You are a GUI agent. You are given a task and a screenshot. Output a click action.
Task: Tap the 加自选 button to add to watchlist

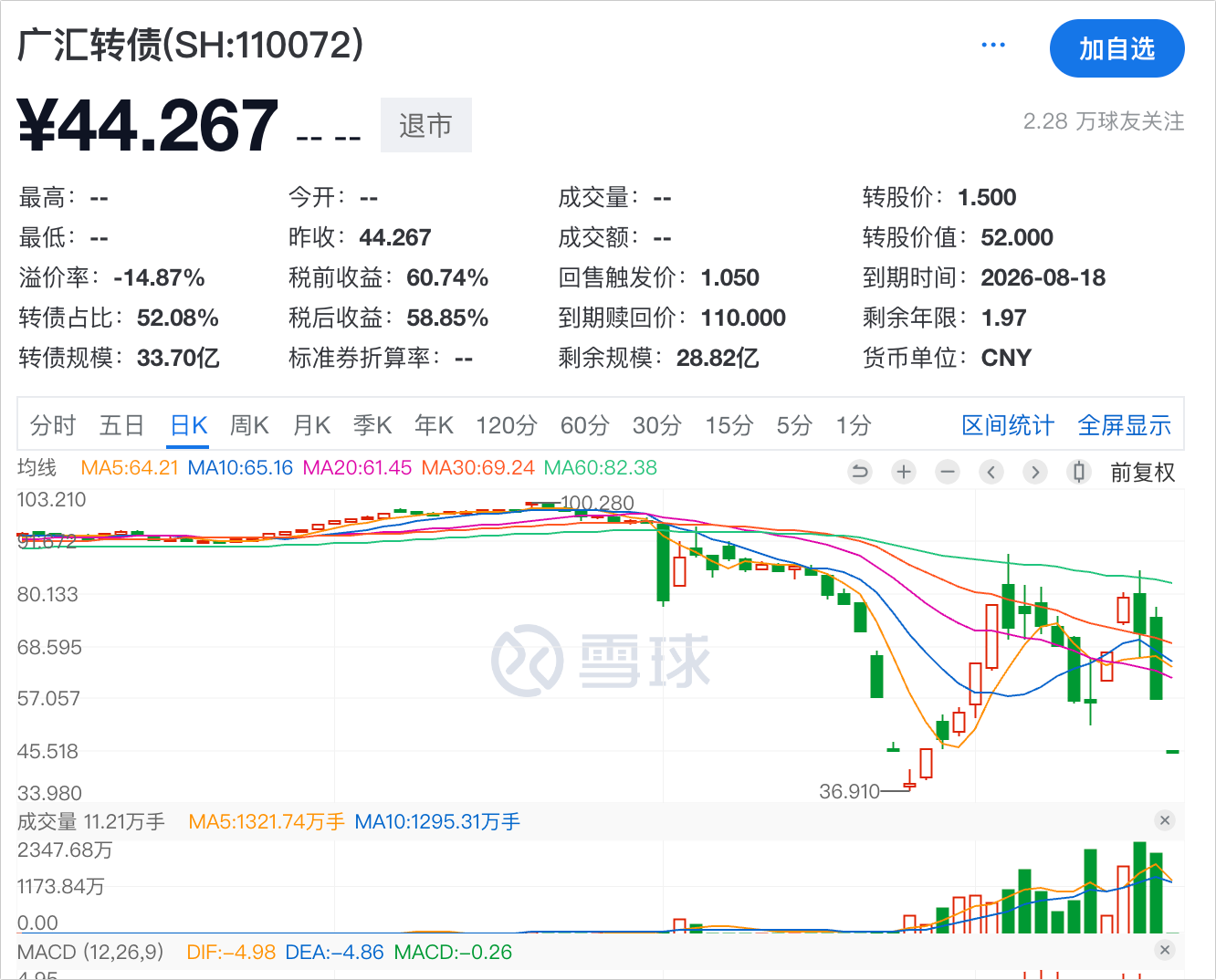1116,49
